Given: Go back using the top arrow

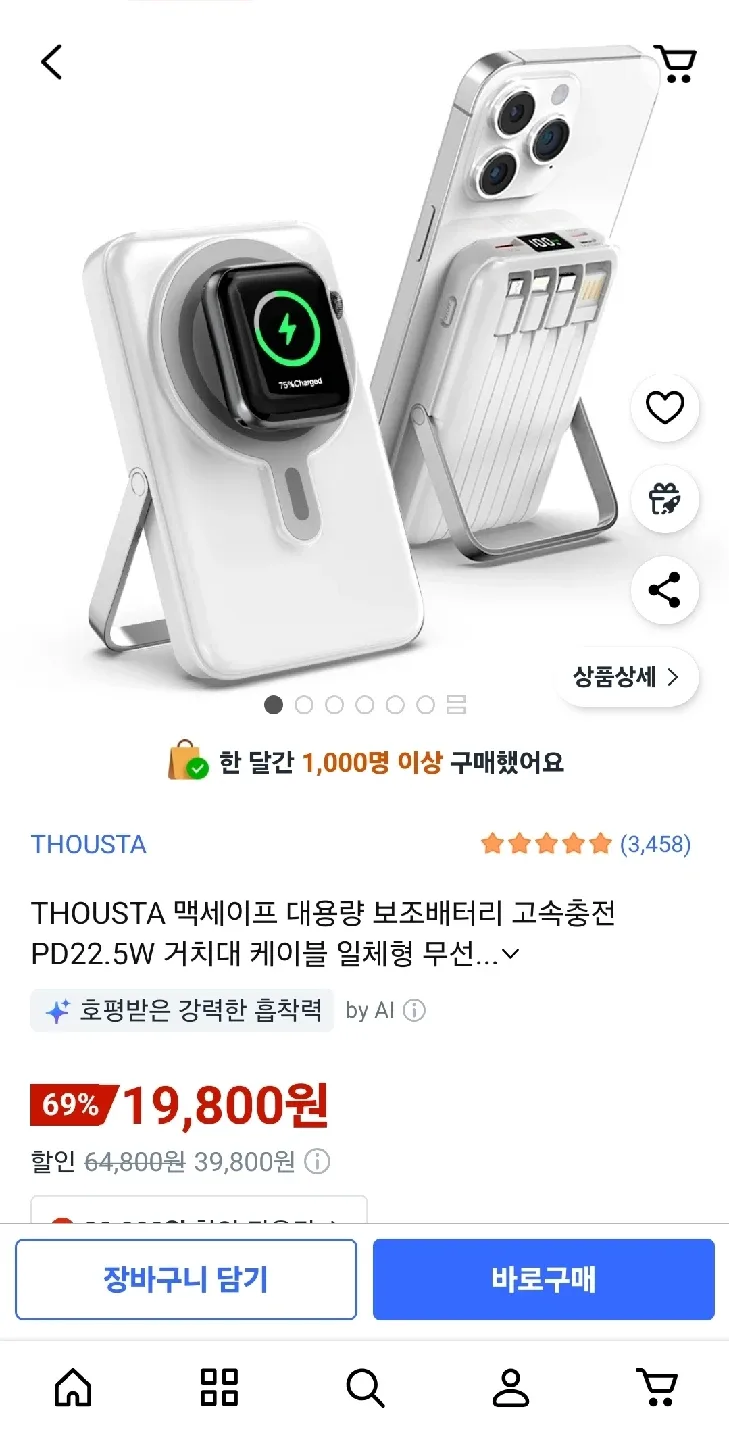Looking at the screenshot, I should click(x=52, y=62).
